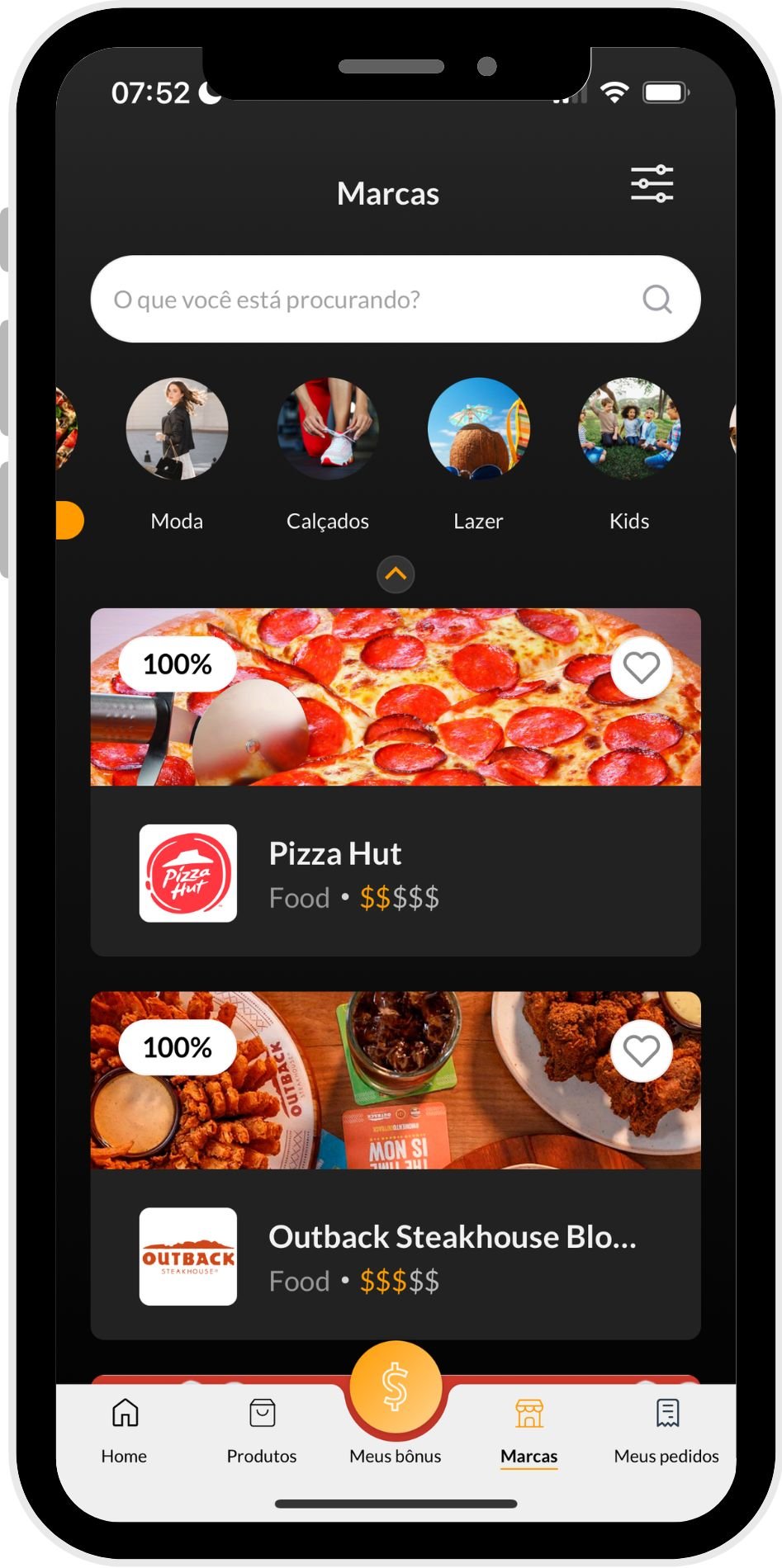
Task: Collapse categories with the up chevron
Action: (x=396, y=574)
